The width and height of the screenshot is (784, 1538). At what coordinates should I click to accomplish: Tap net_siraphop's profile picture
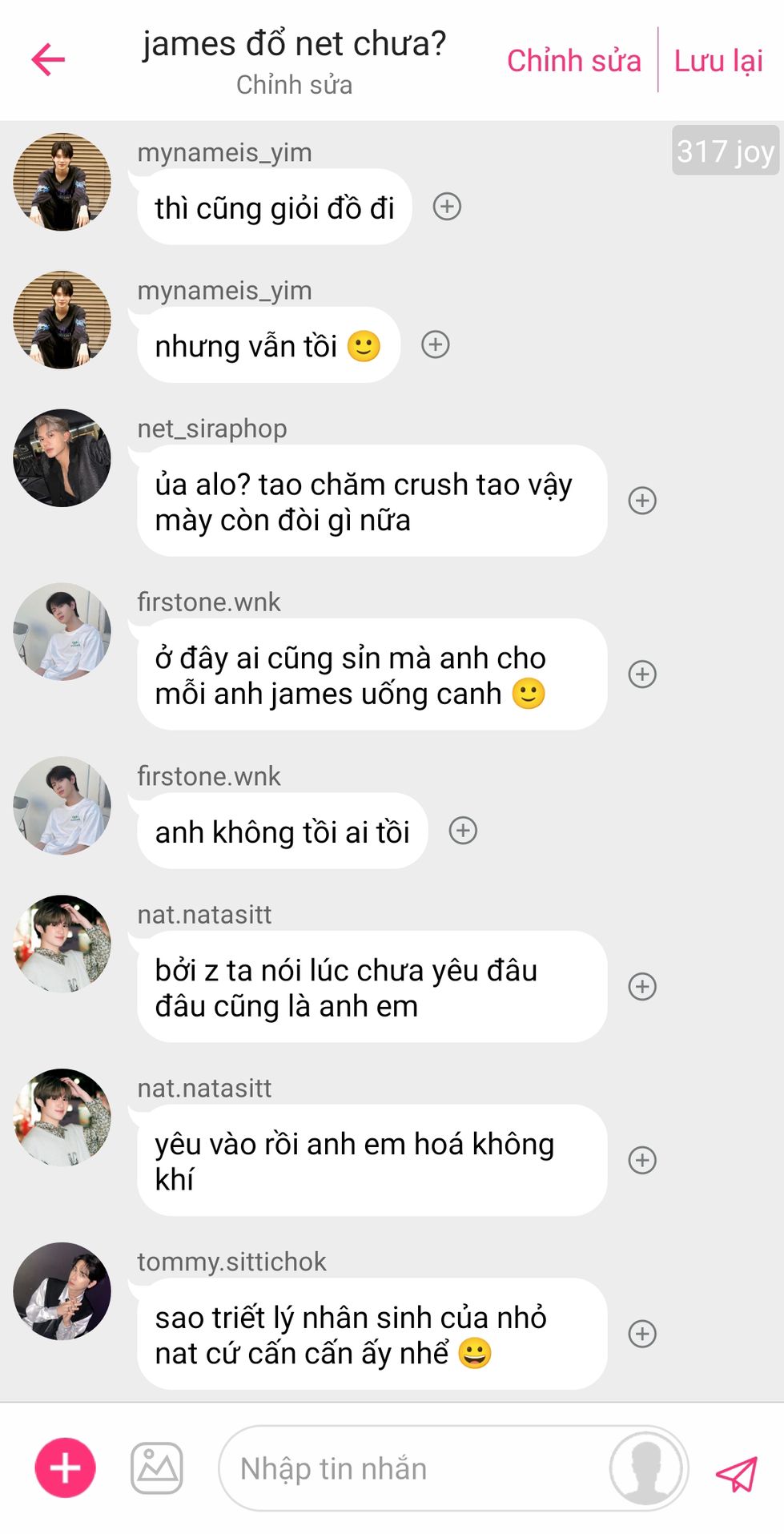(62, 457)
